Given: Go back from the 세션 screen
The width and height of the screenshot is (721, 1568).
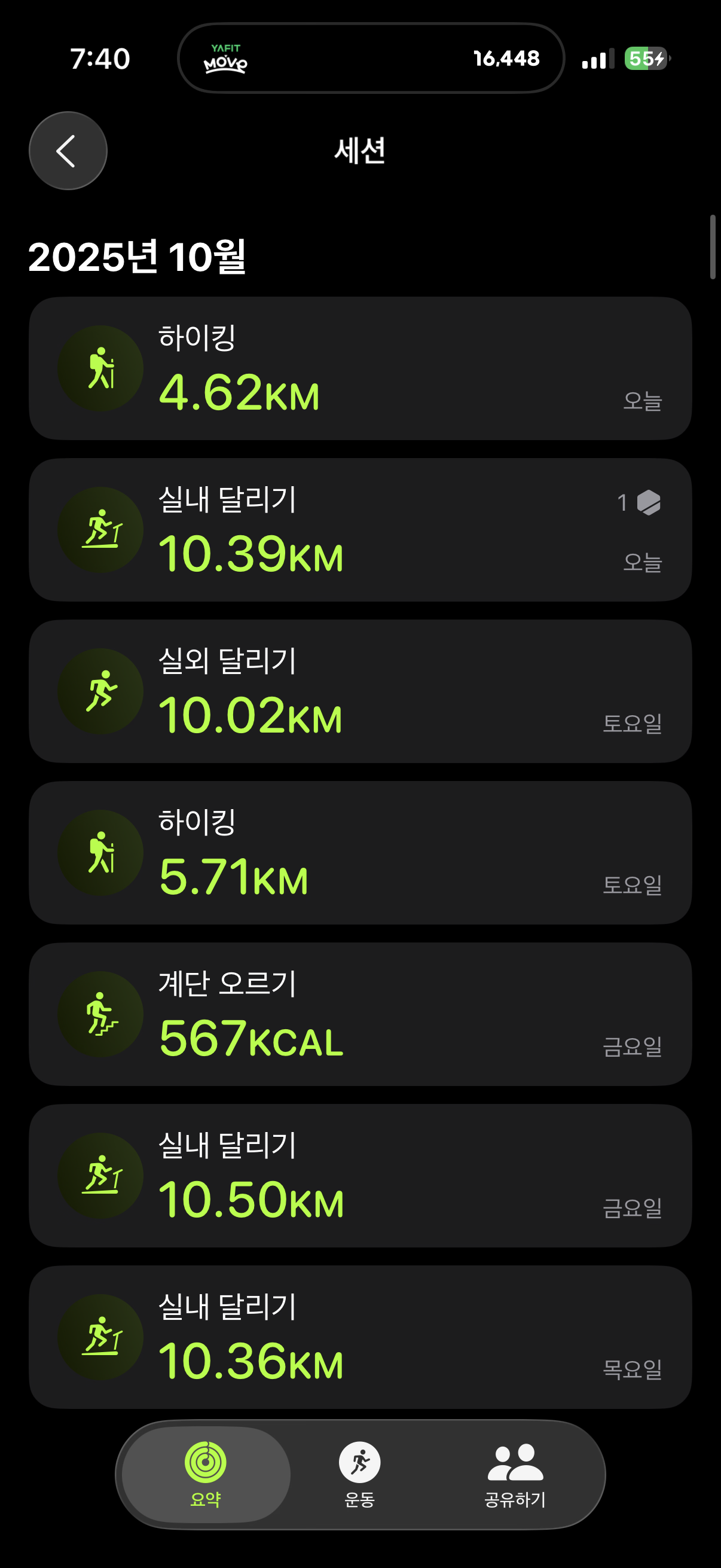Looking at the screenshot, I should click(x=68, y=150).
